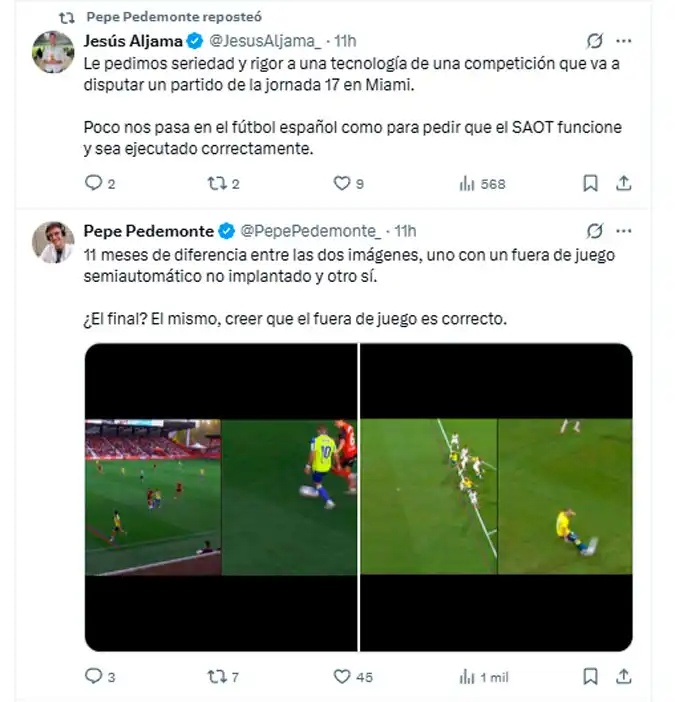The height and width of the screenshot is (702, 675).
Task: Open overflow menu on Jesús Aljama's tweet
Action: coord(623,41)
